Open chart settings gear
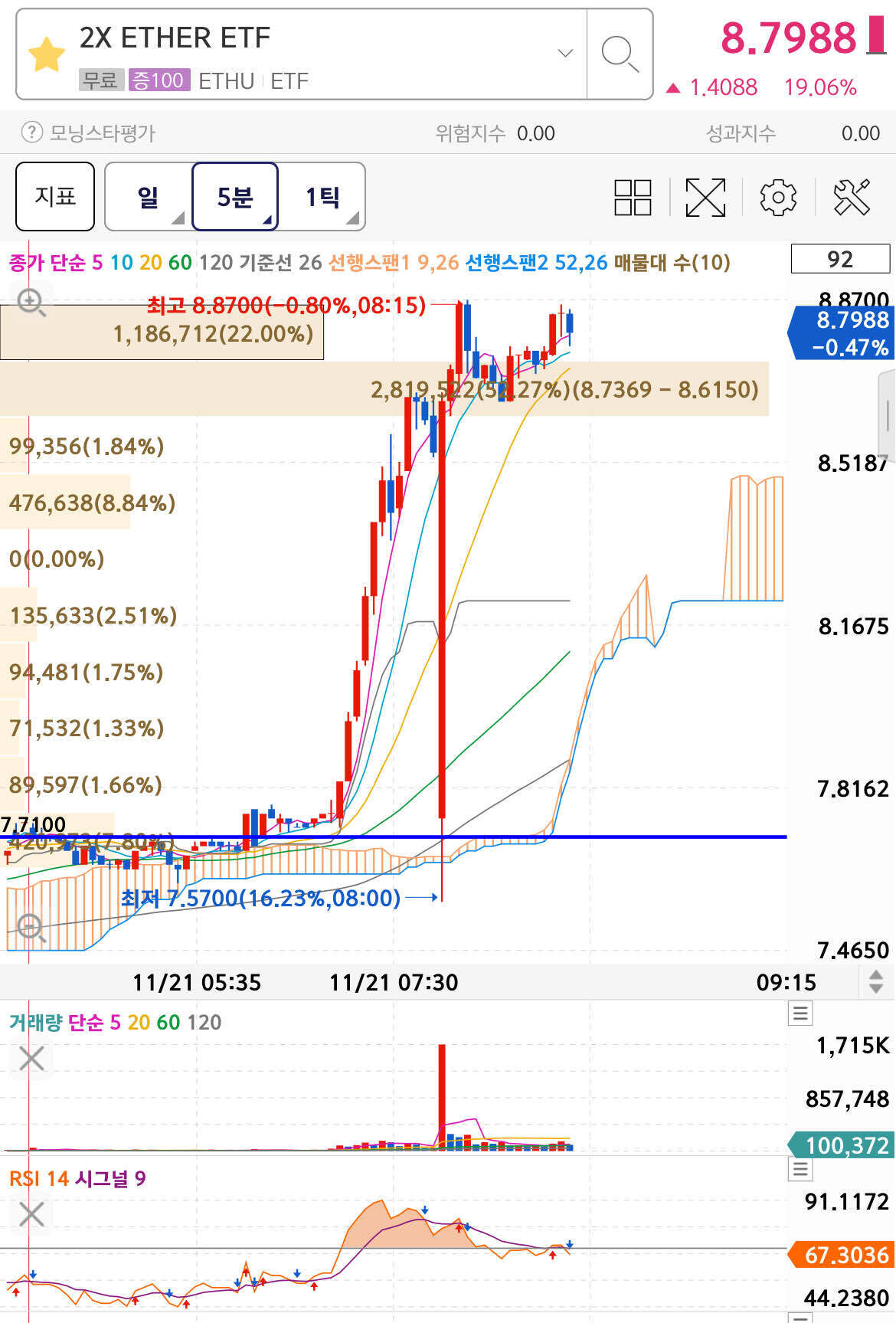Image resolution: width=896 pixels, height=1323 pixels. [777, 198]
